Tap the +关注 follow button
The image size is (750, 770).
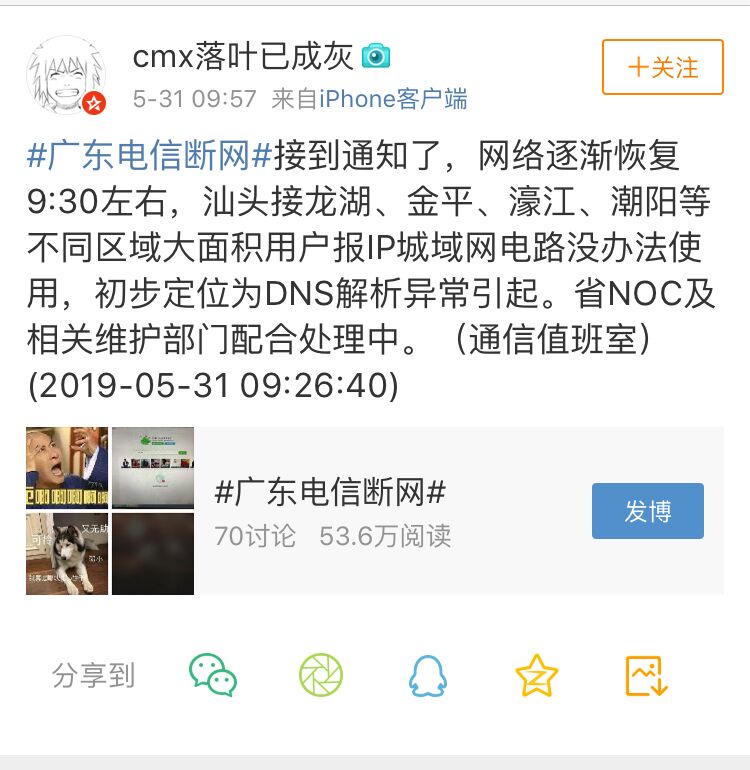click(662, 67)
